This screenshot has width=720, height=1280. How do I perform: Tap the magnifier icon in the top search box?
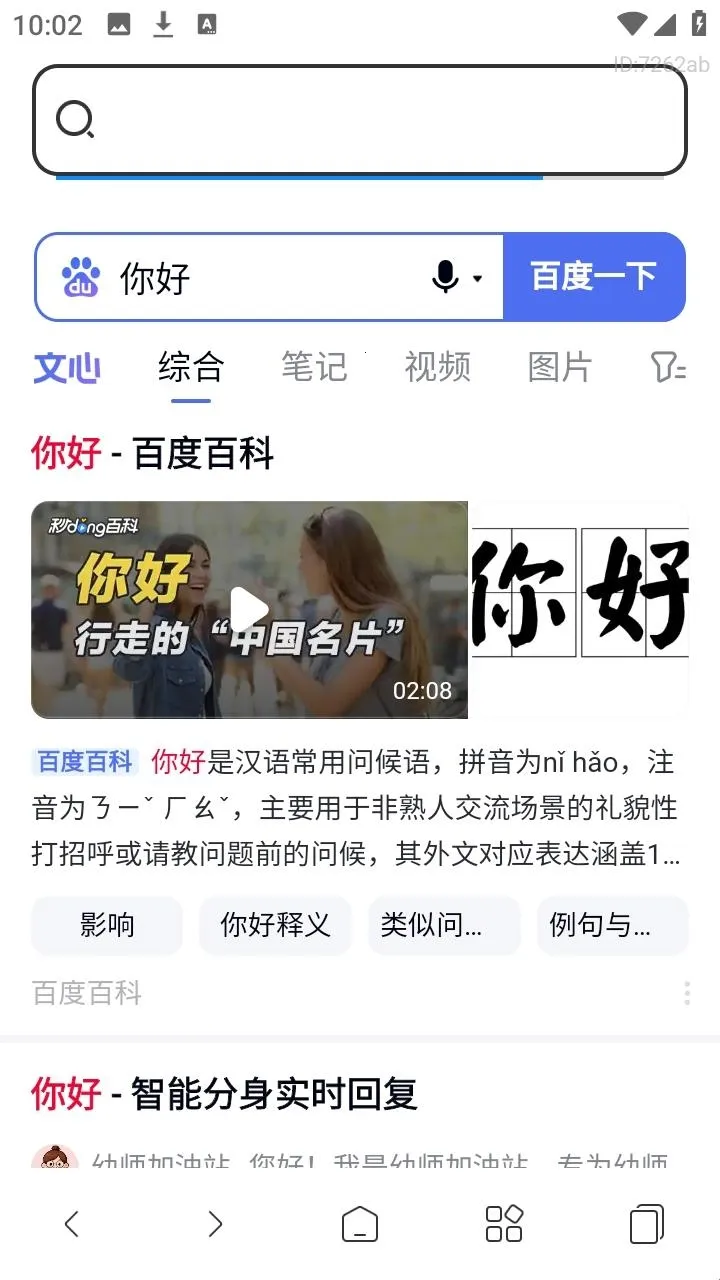75,119
